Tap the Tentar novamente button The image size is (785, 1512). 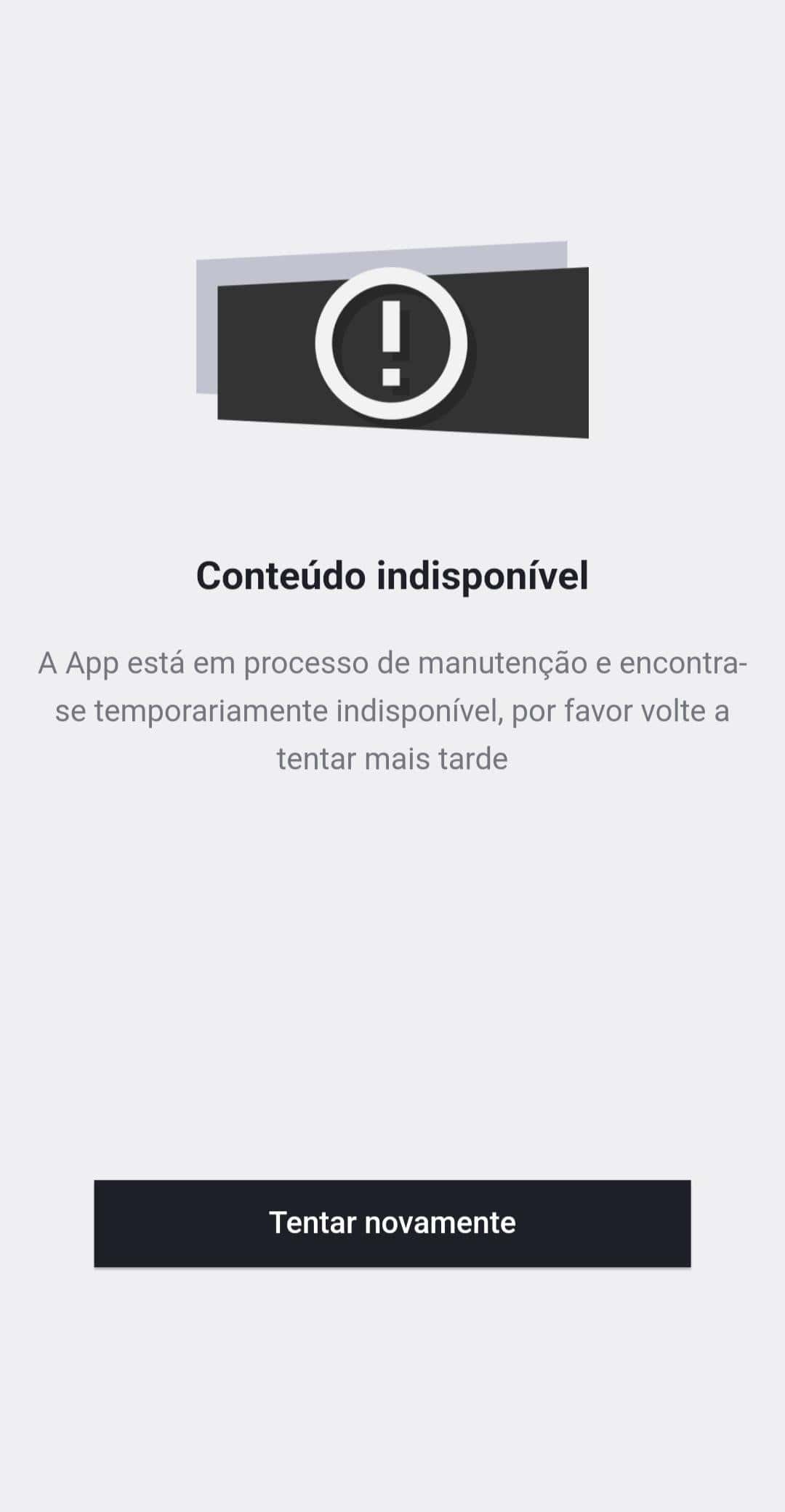tap(392, 1223)
